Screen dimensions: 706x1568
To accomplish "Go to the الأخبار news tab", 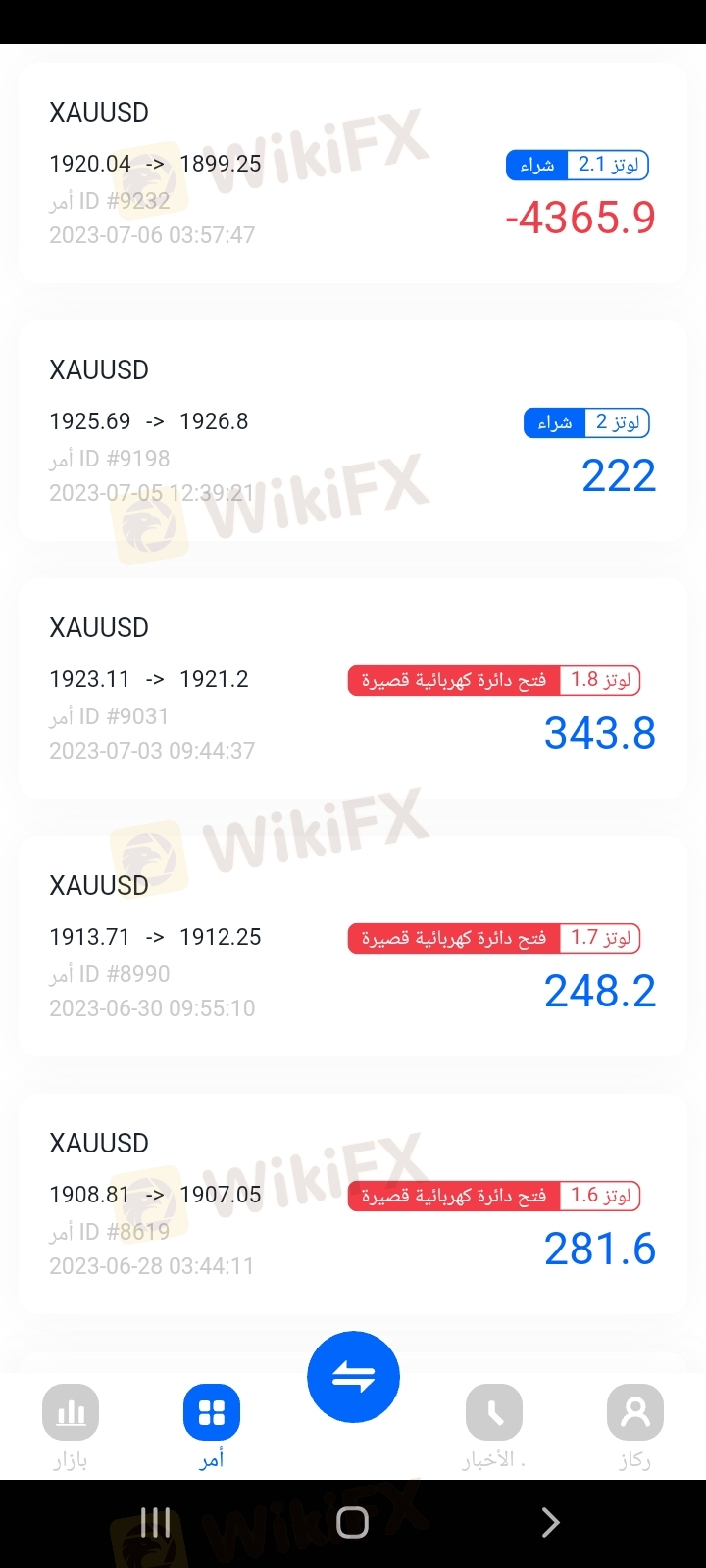I will pos(494,1426).
